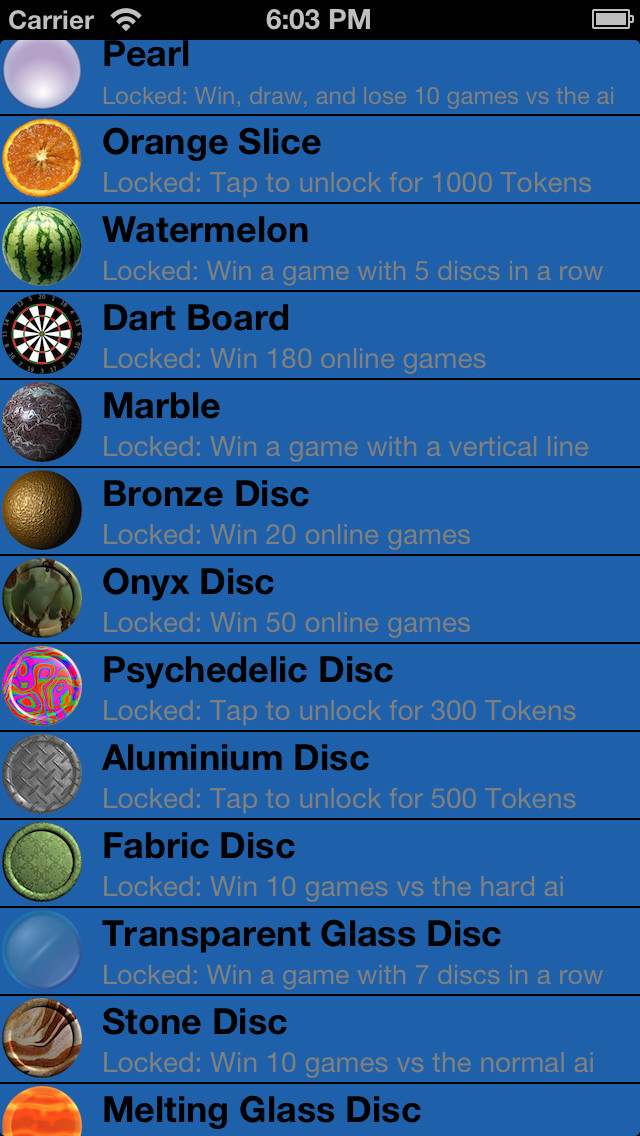Select the Pearl disc row
The image size is (640, 1136).
320,76
